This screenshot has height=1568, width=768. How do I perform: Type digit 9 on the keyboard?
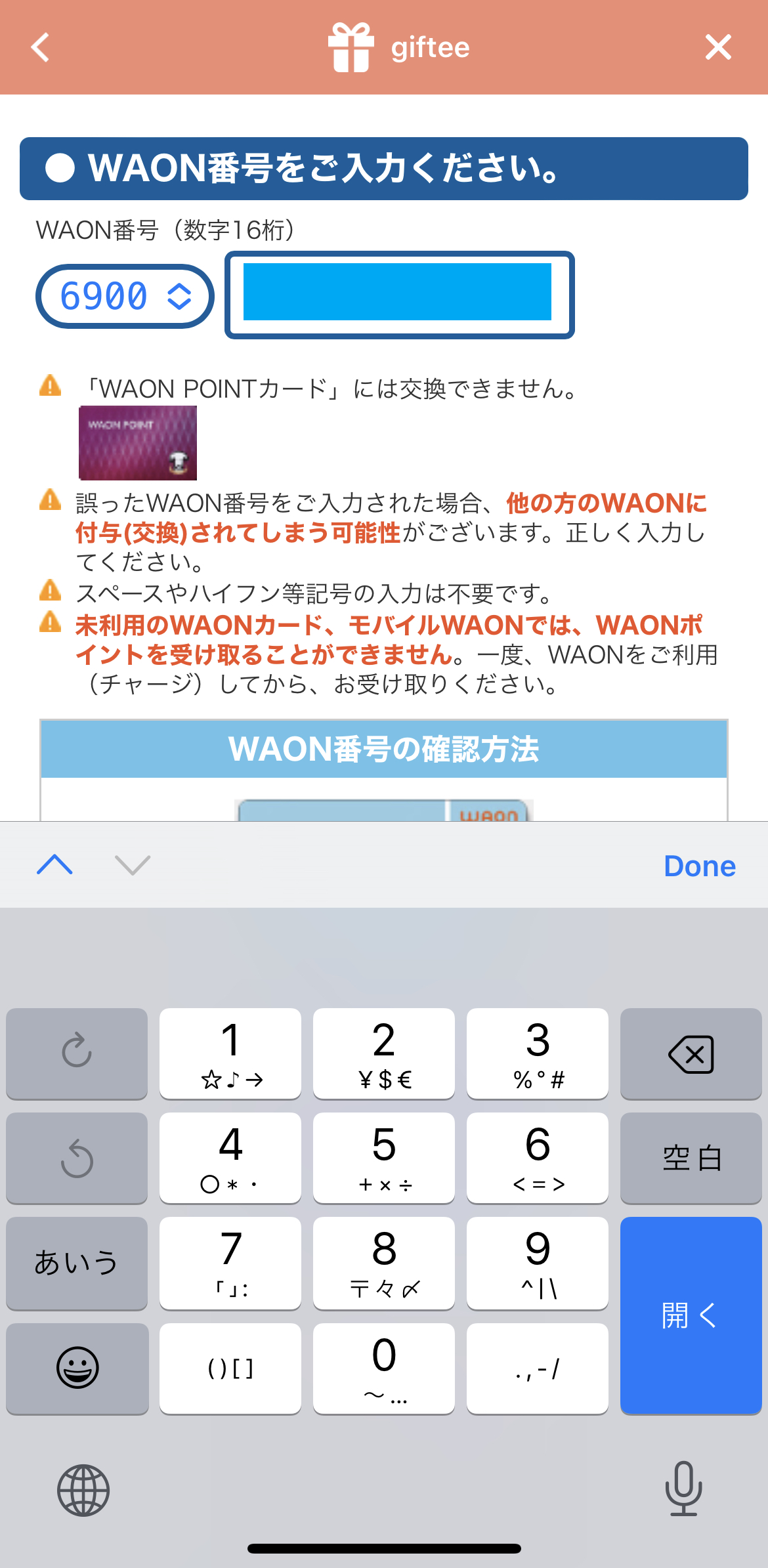coord(538,1261)
